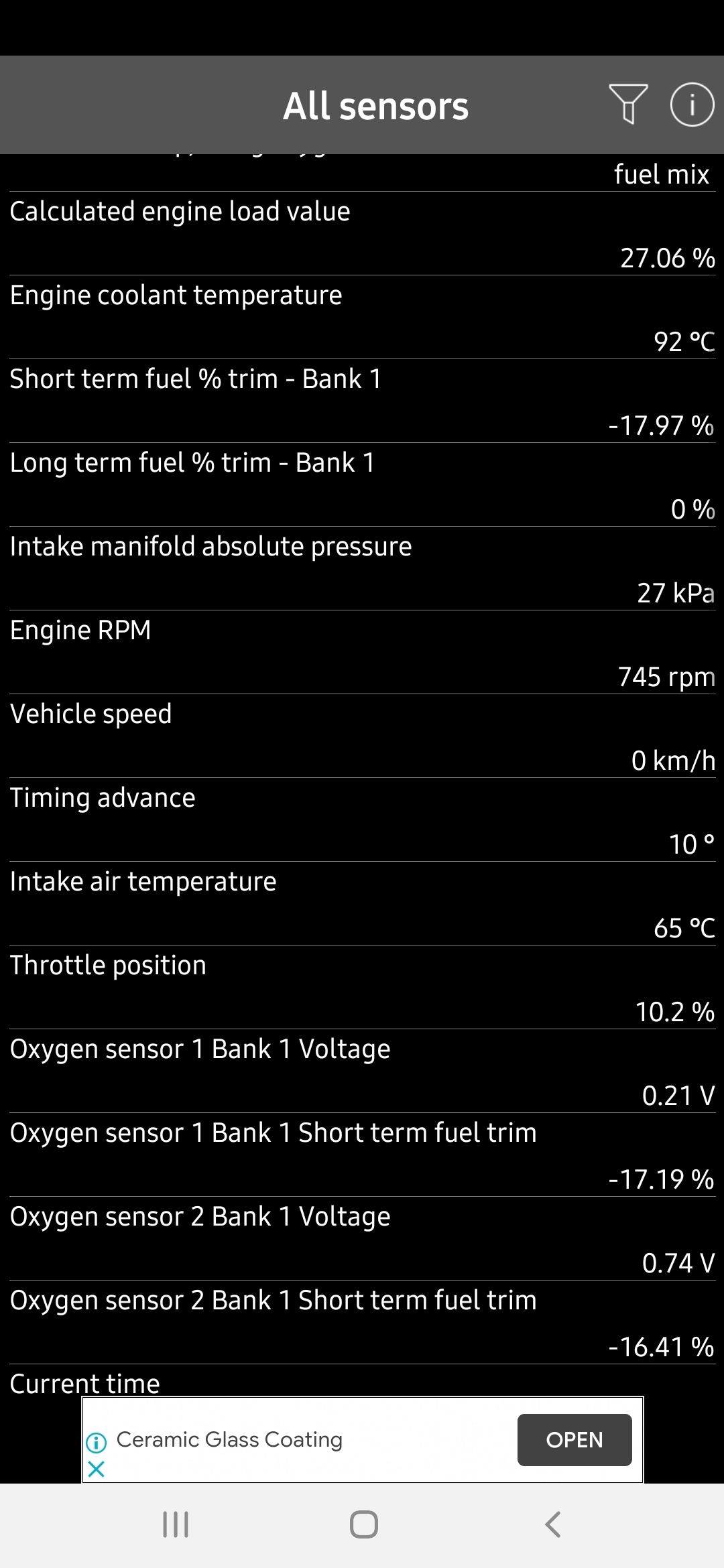Viewport: 724px width, 1568px height.
Task: Open the Throttle position sensor row
Action: tap(362, 987)
